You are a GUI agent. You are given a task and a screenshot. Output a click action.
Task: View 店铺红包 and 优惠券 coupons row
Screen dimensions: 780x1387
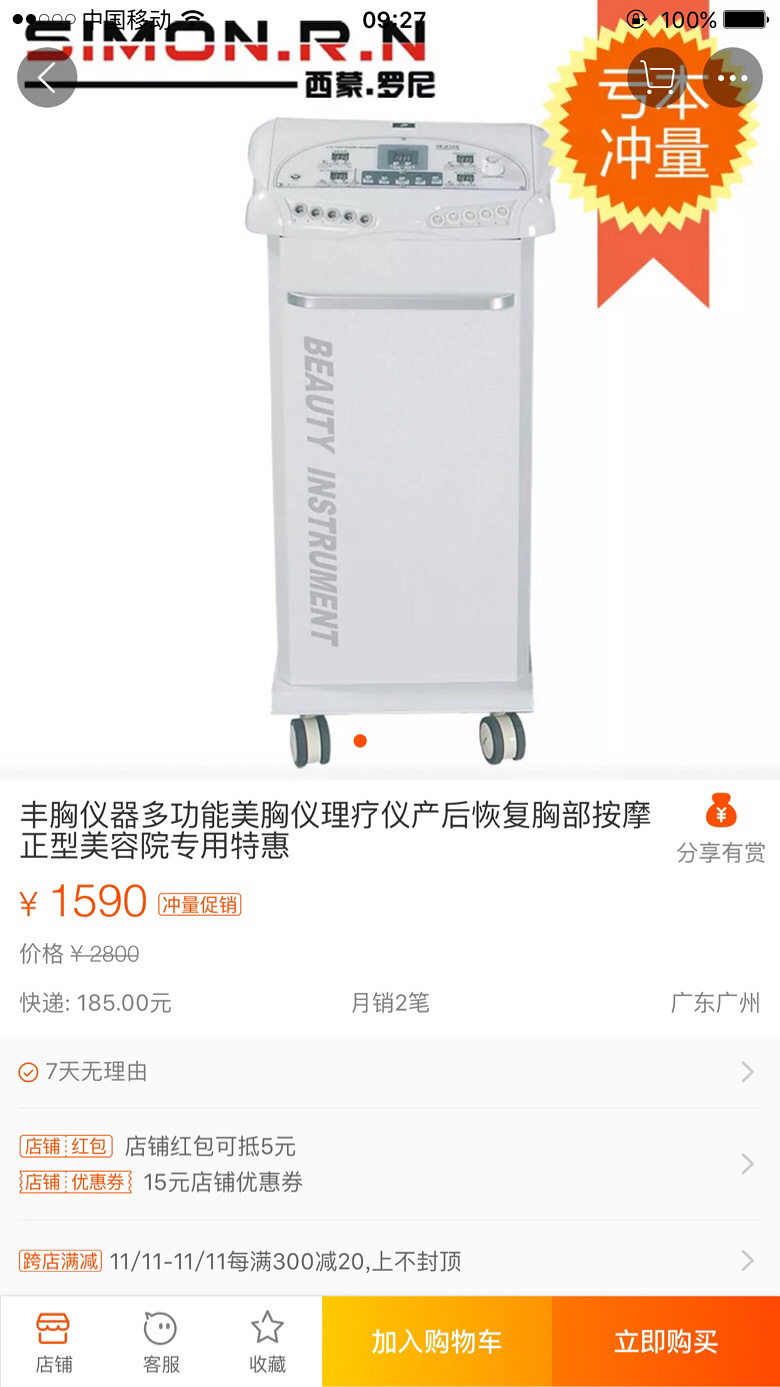(390, 1164)
